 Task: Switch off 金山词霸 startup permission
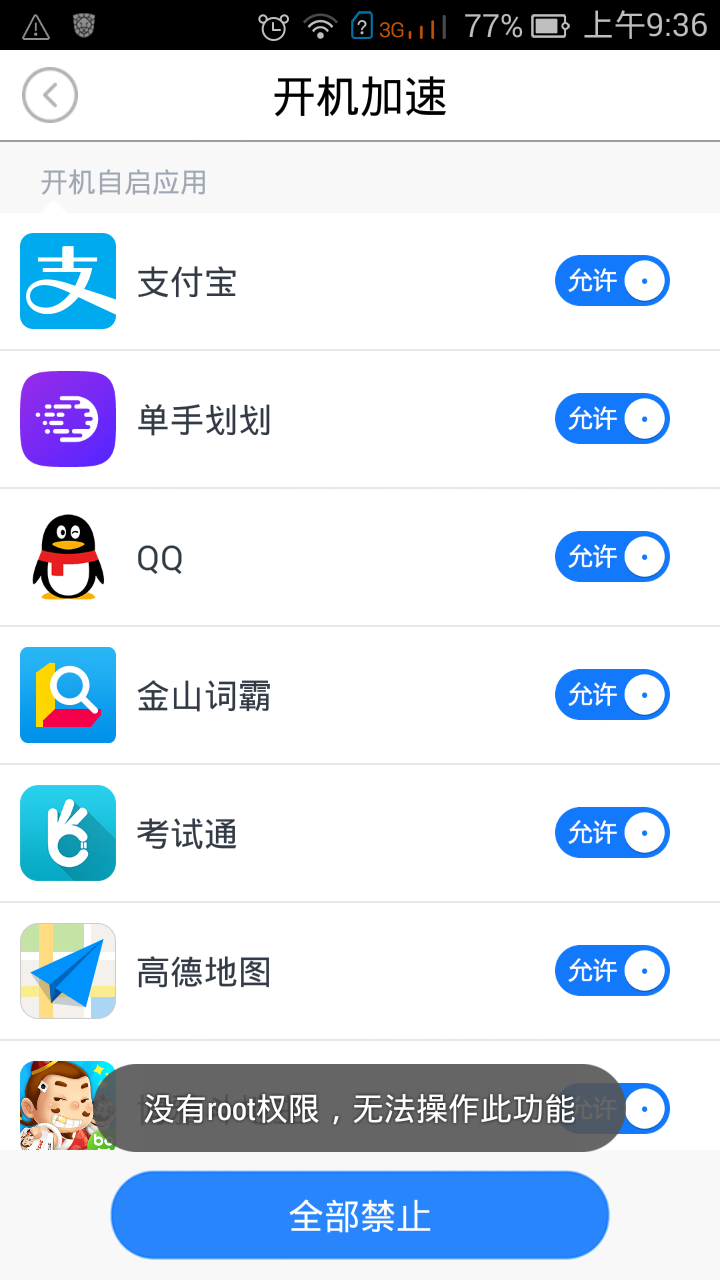click(x=612, y=695)
